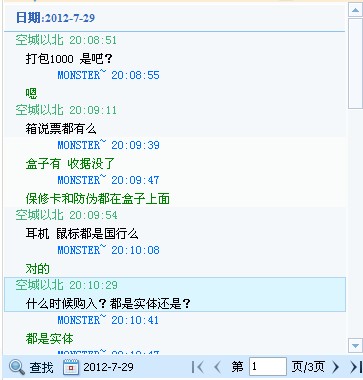Go to the previous page
Image resolution: width=363 pixels, height=380 pixels.
217,367
